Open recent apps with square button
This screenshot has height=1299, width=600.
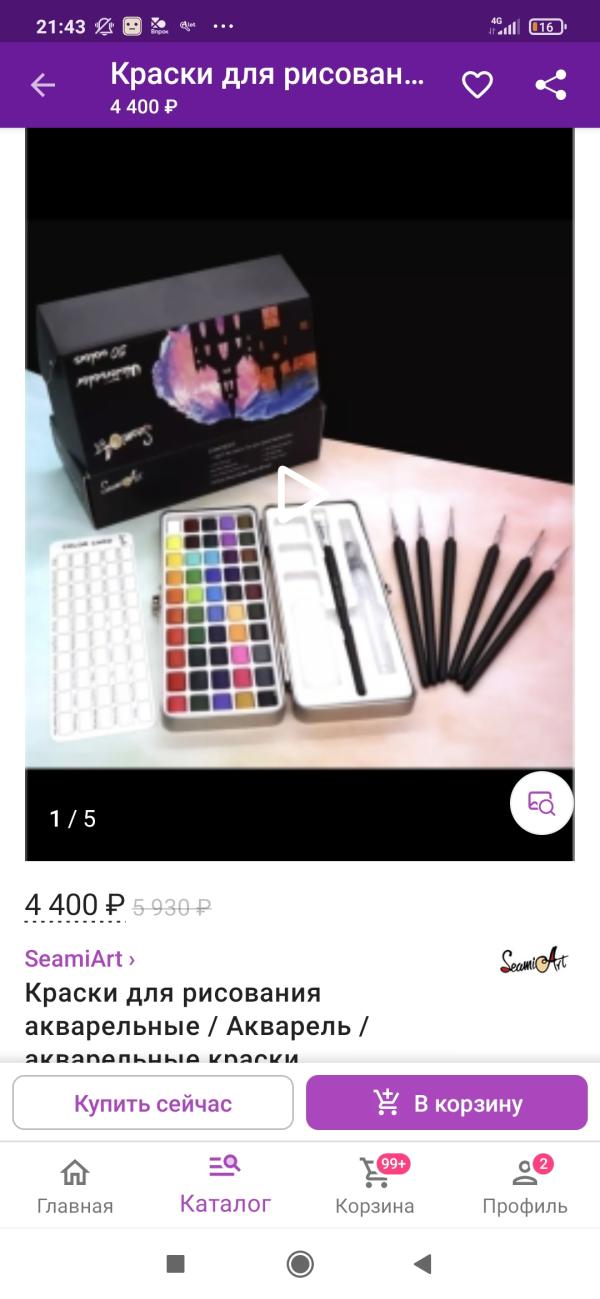point(176,1264)
